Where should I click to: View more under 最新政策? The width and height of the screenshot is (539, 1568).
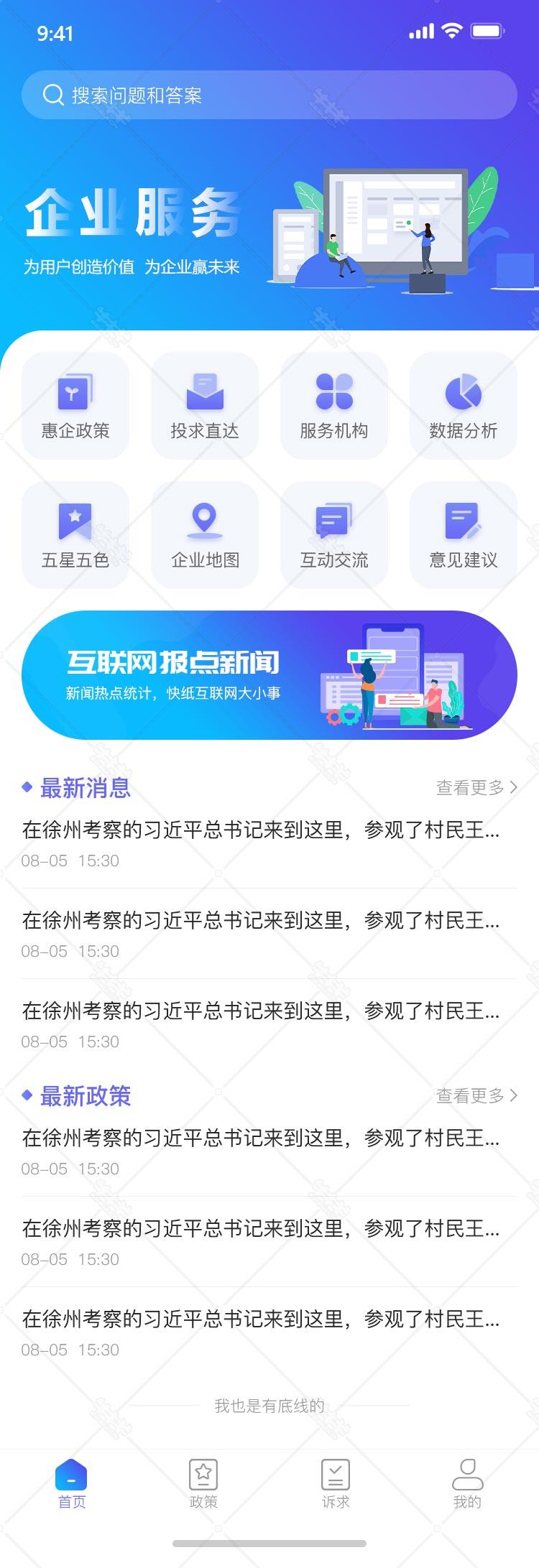[476, 1095]
